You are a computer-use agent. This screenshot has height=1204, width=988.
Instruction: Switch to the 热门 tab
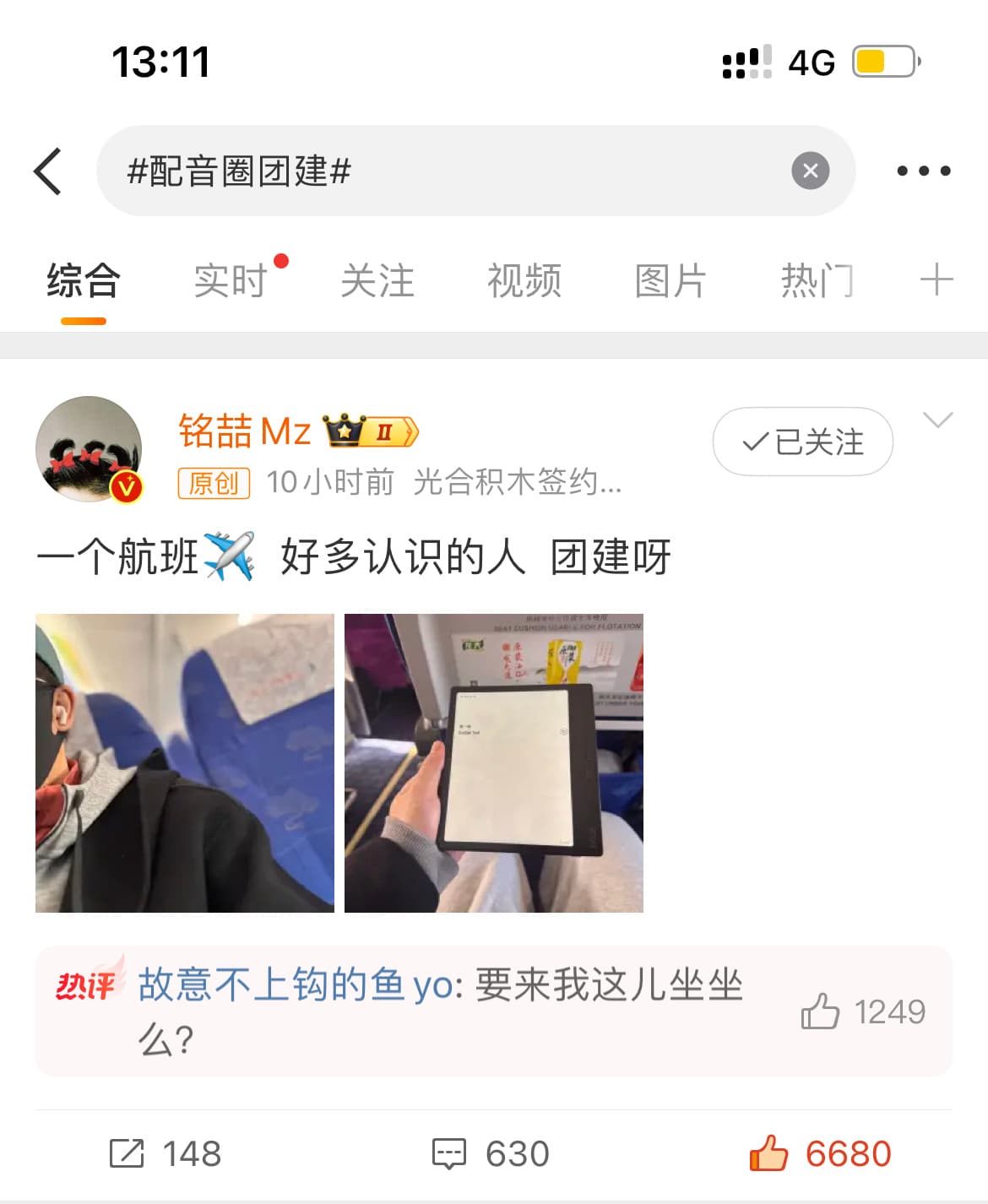point(817,280)
